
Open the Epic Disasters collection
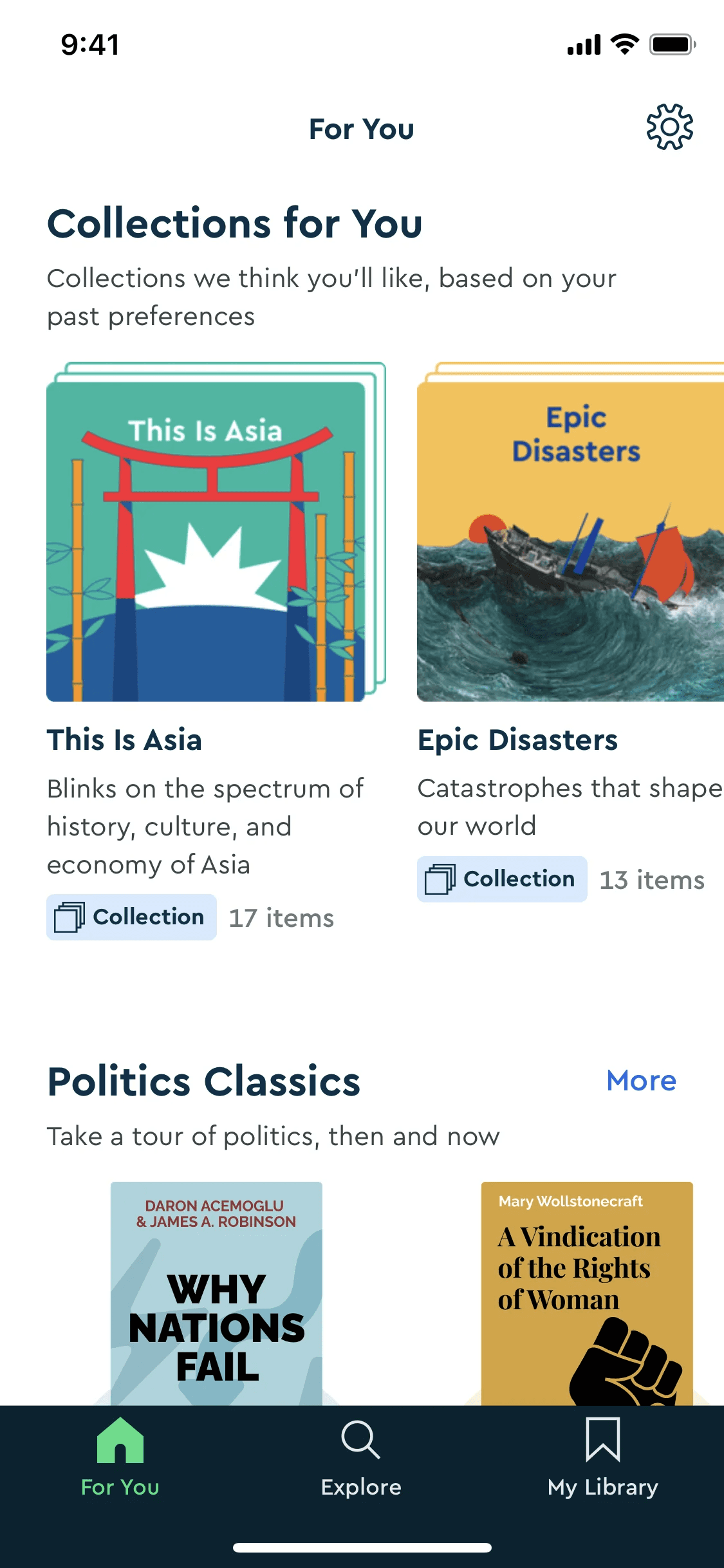570,532
